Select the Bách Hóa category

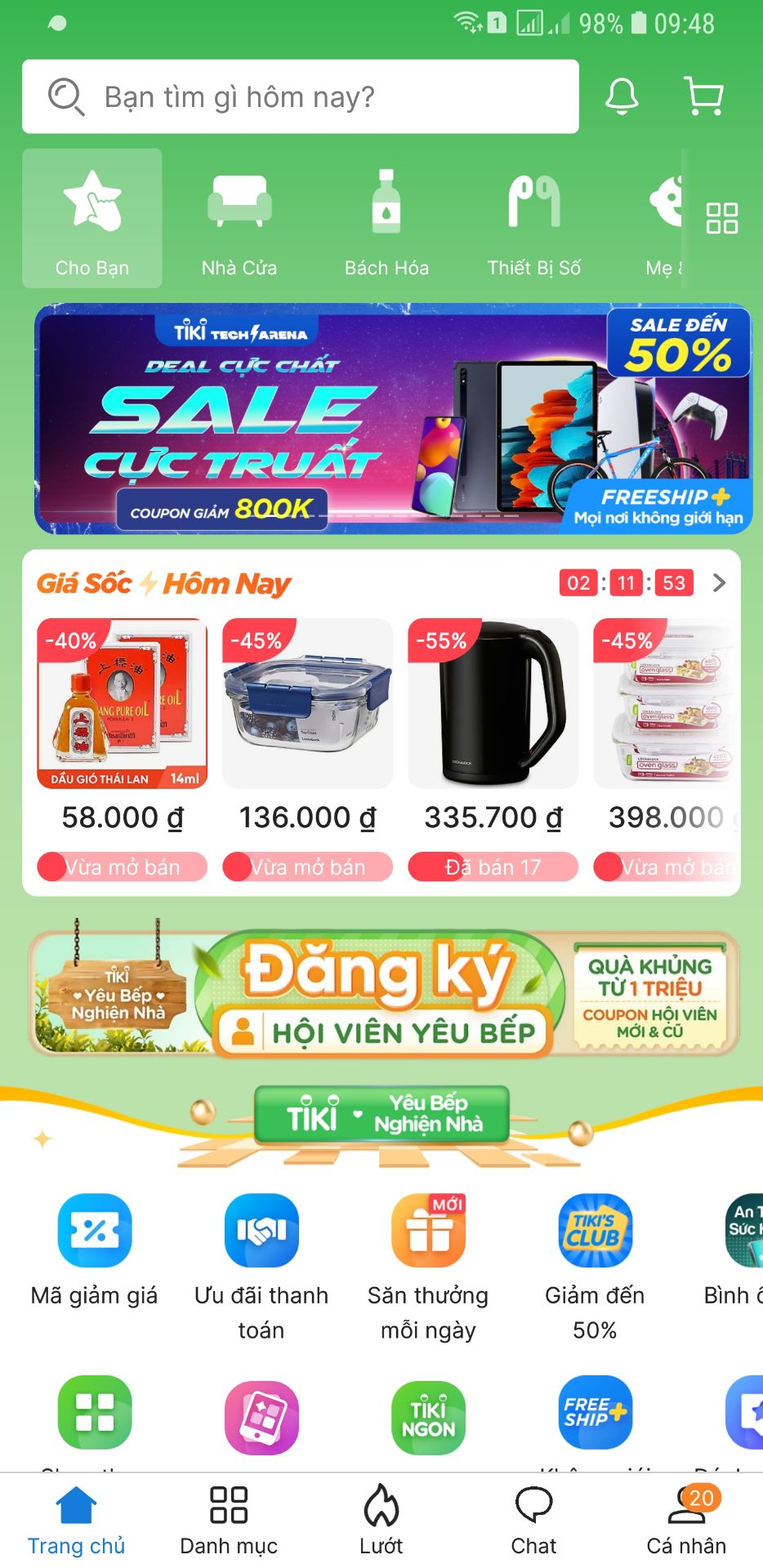click(x=386, y=219)
